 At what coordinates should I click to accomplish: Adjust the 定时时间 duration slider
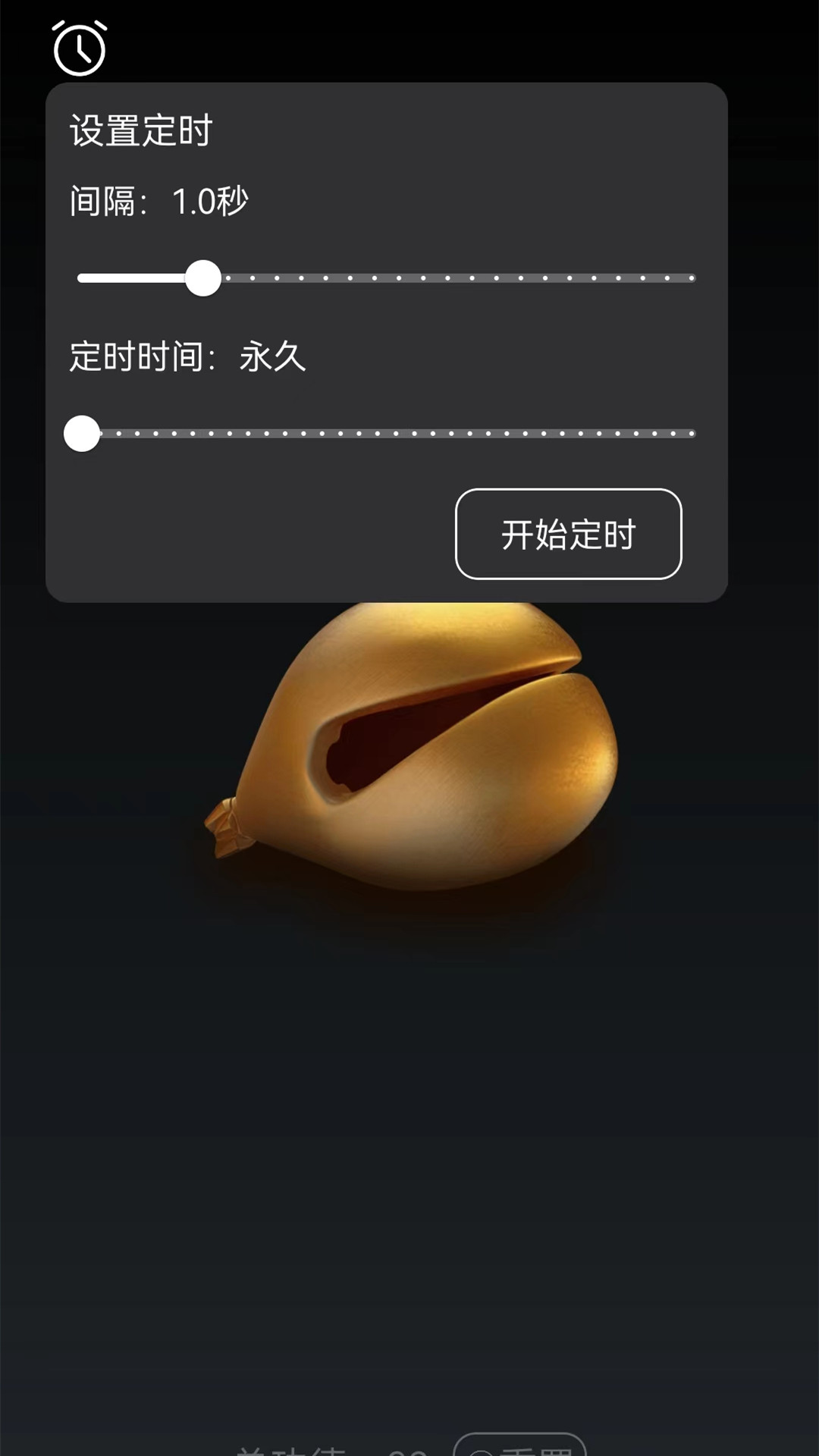[x=82, y=434]
